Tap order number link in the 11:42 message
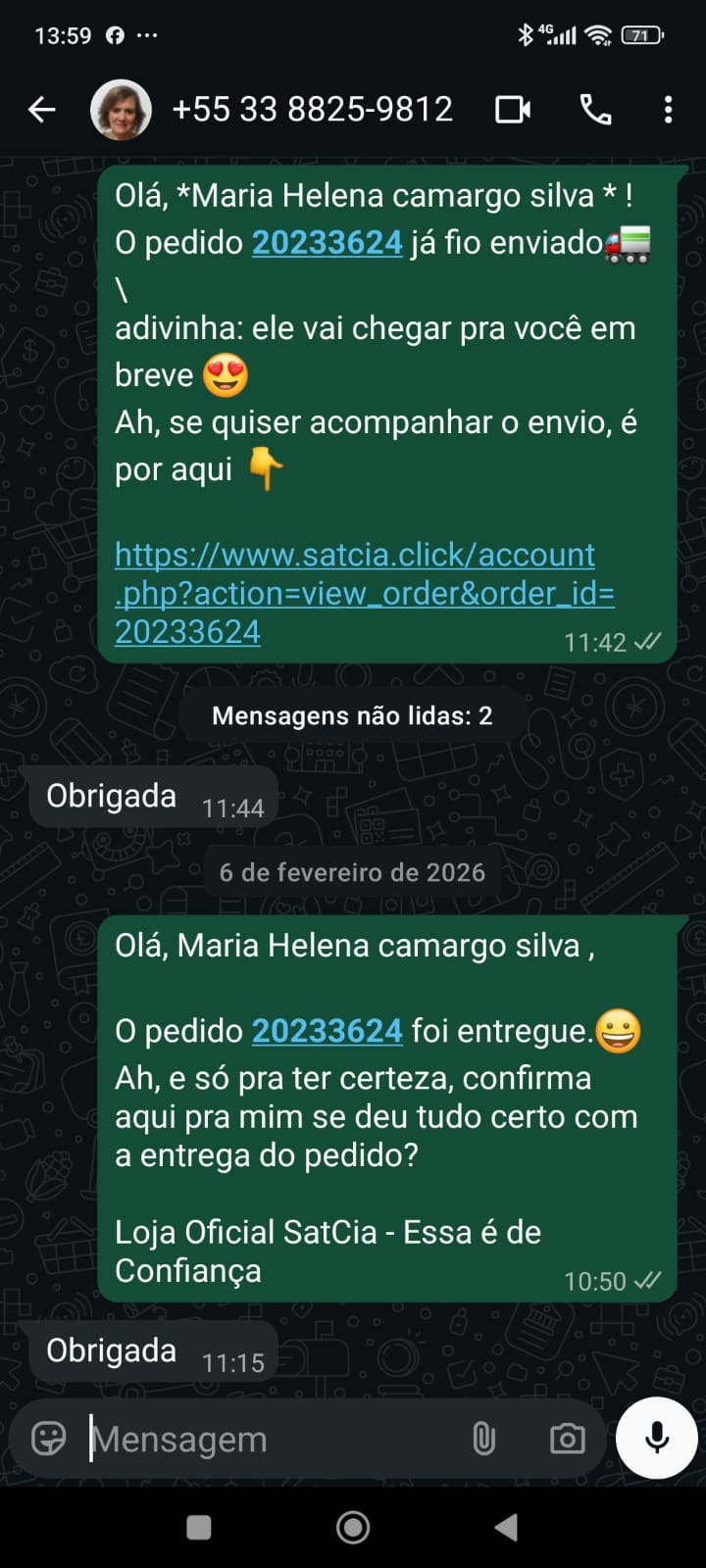706x1568 pixels. (x=327, y=243)
